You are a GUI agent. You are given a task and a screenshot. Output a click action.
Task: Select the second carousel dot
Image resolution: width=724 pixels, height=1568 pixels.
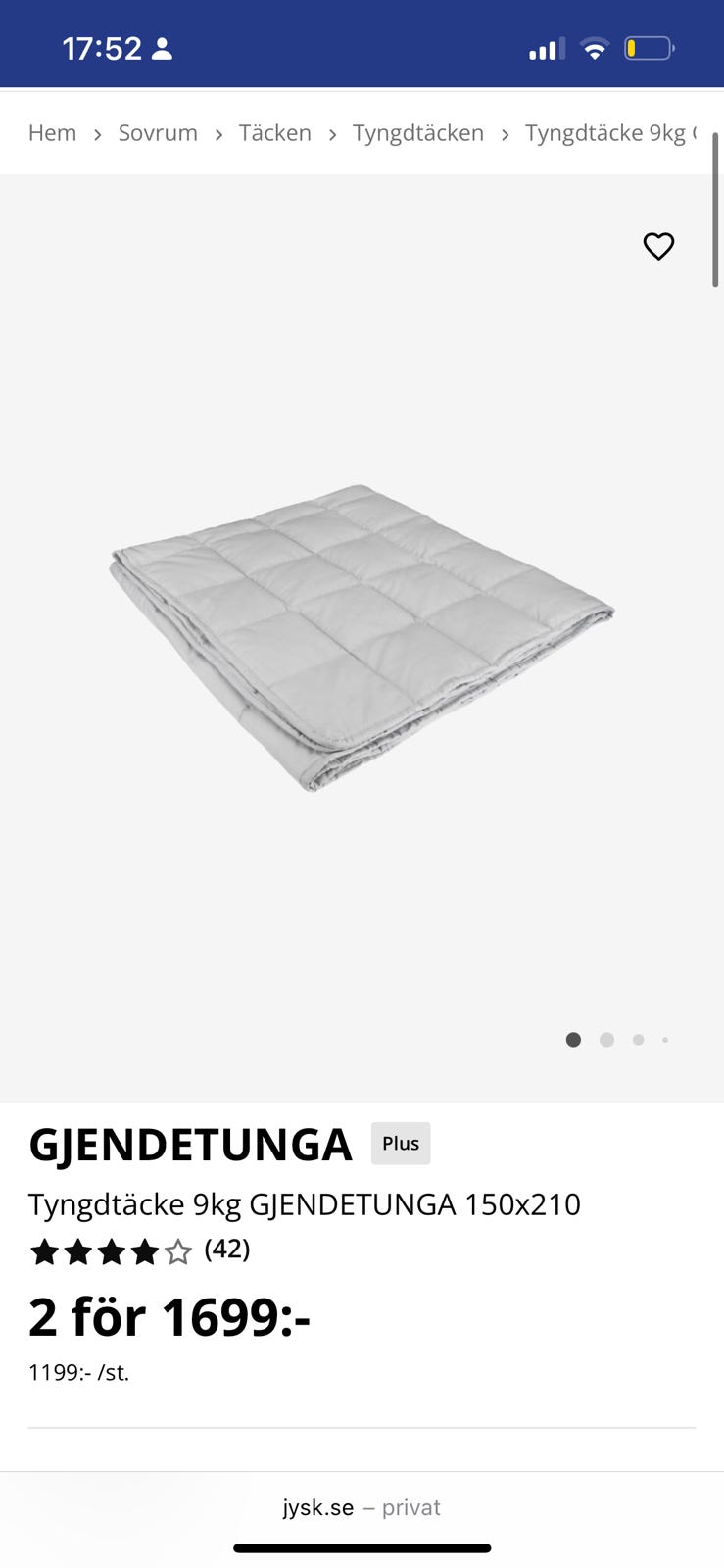tap(605, 1040)
